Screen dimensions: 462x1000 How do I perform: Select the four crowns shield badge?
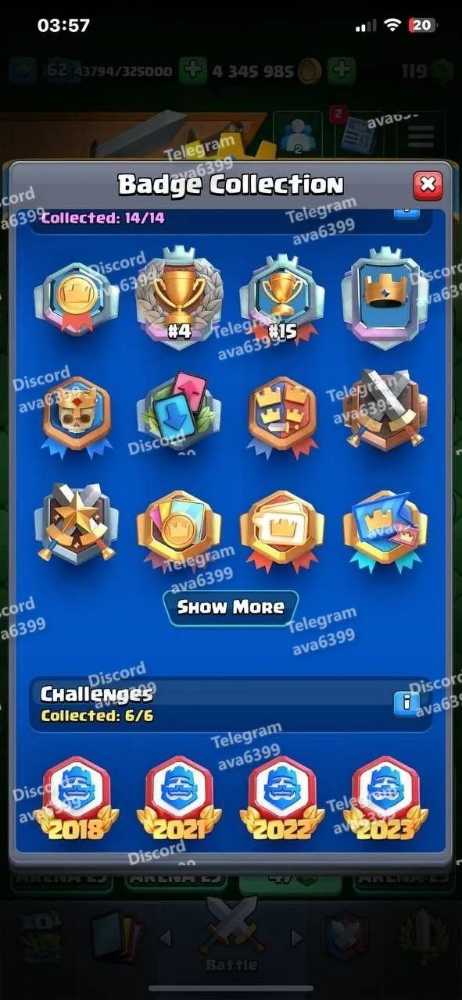click(x=282, y=415)
